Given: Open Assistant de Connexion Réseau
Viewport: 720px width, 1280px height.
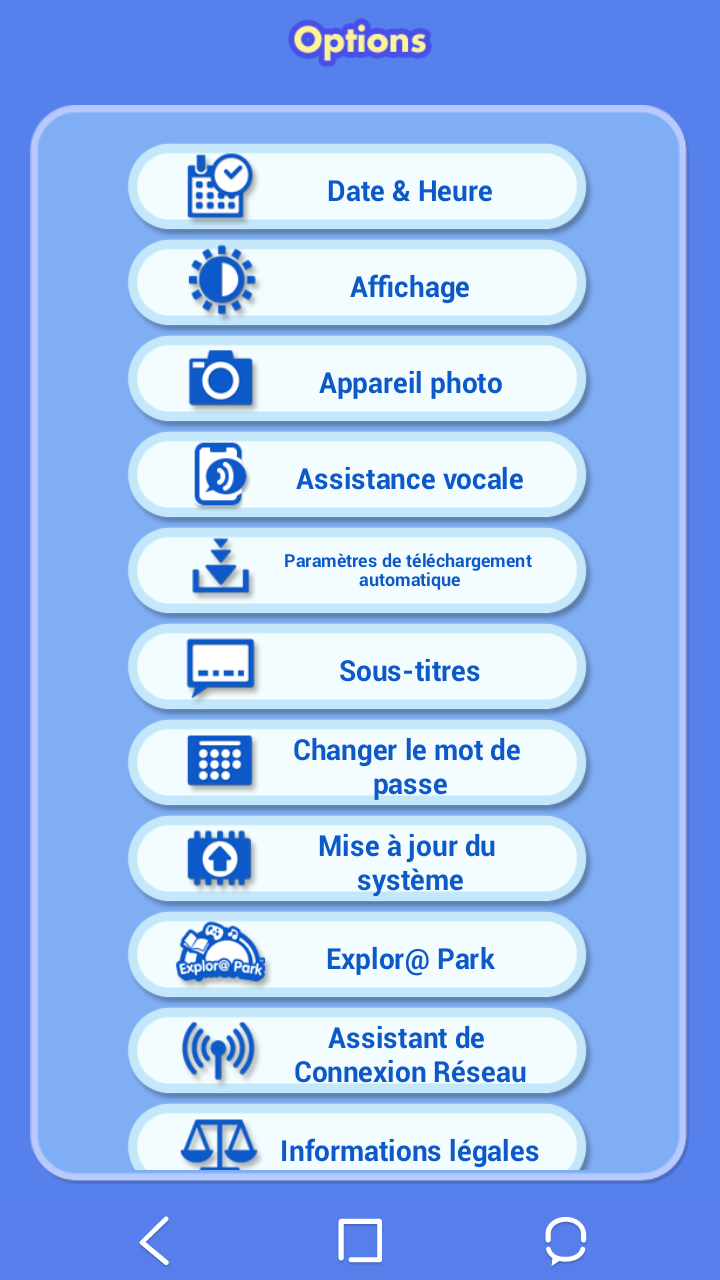Looking at the screenshot, I should click(x=357, y=1051).
